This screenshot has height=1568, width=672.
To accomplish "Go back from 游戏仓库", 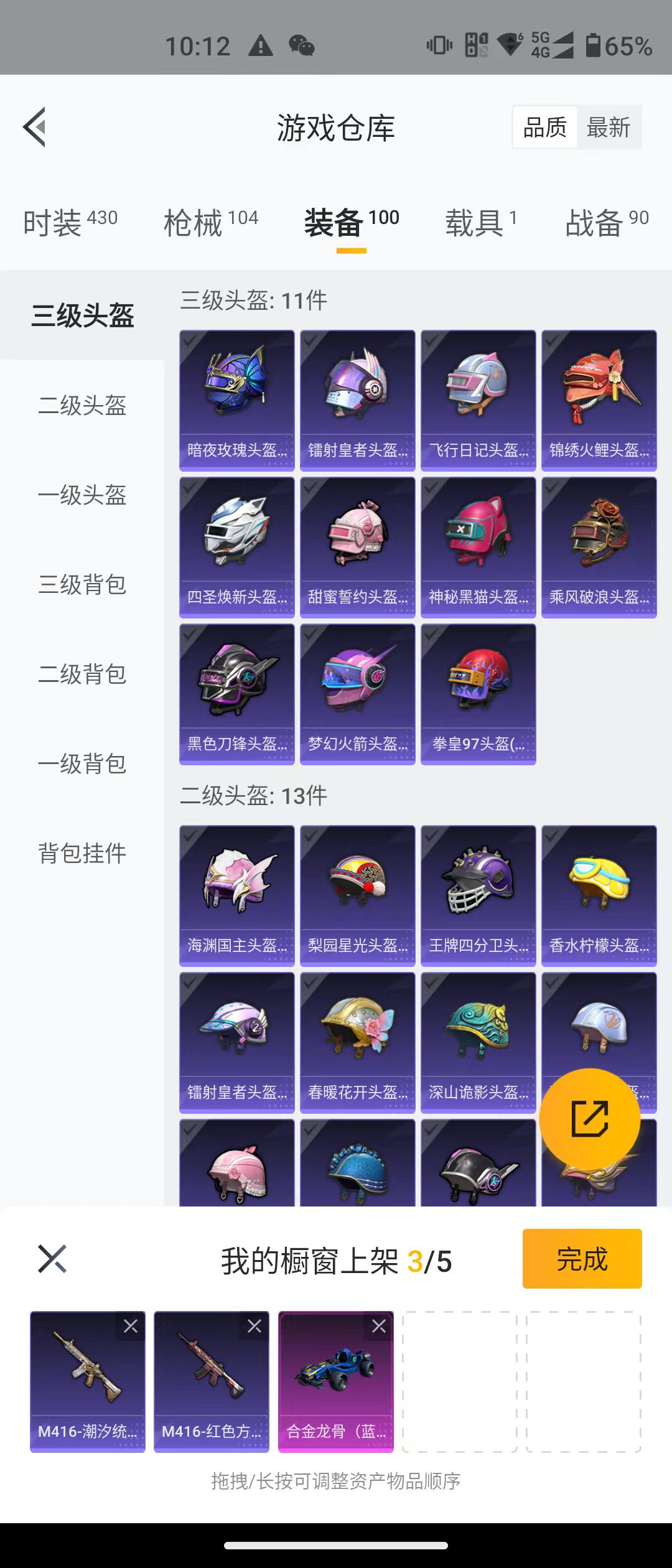I will [35, 127].
